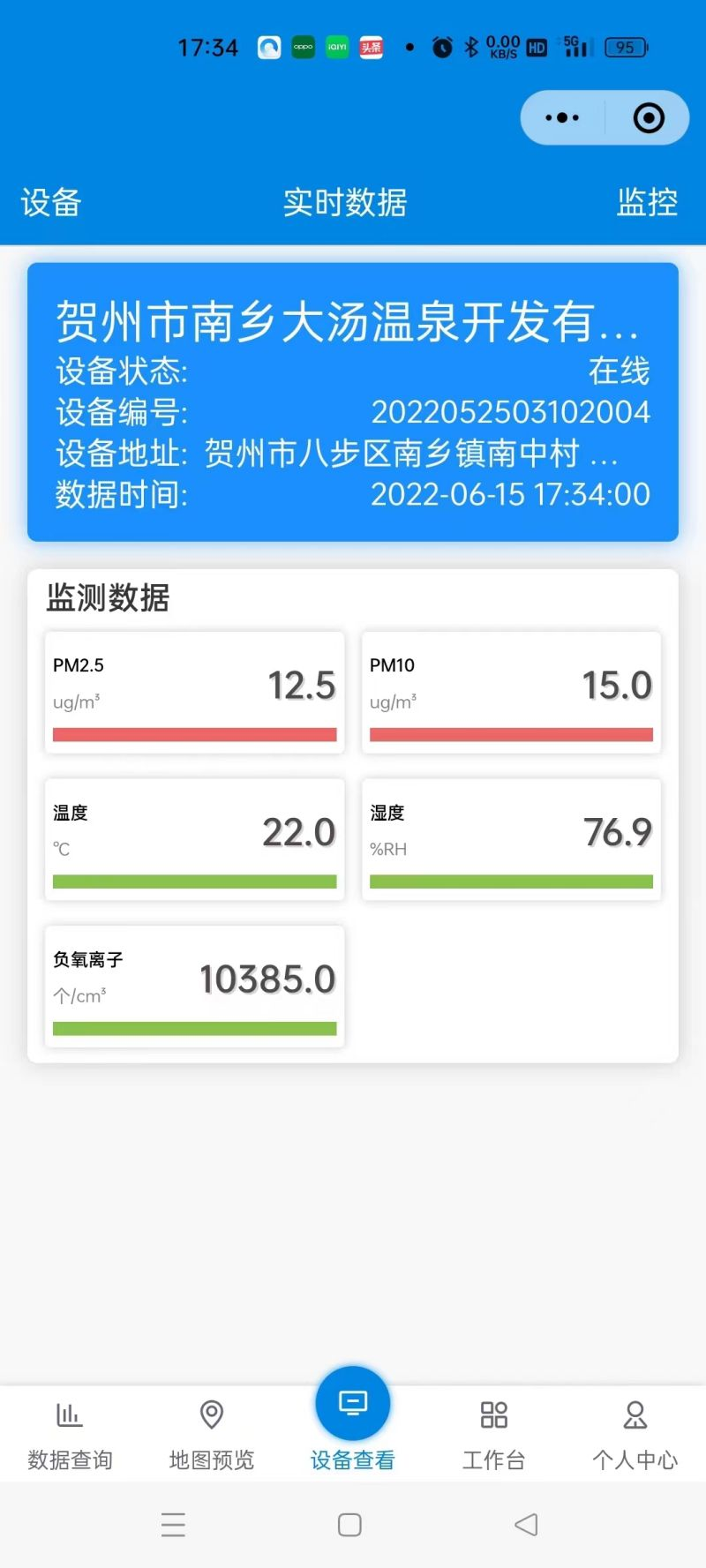706x1568 pixels.
Task: Select the 设备查看 bottom tab
Action: 353,1421
